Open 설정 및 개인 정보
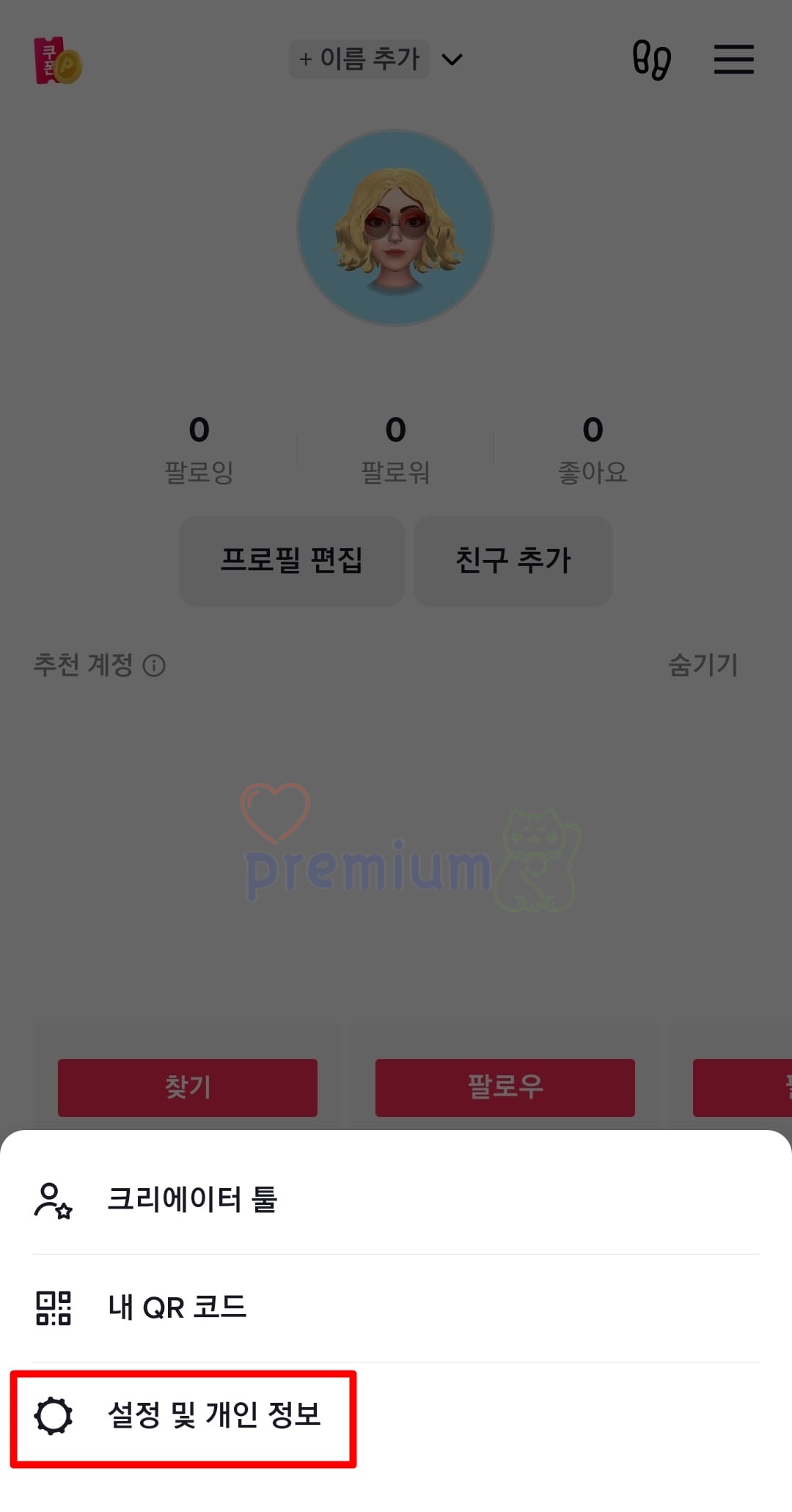Image resolution: width=792 pixels, height=1512 pixels. tap(396, 1416)
